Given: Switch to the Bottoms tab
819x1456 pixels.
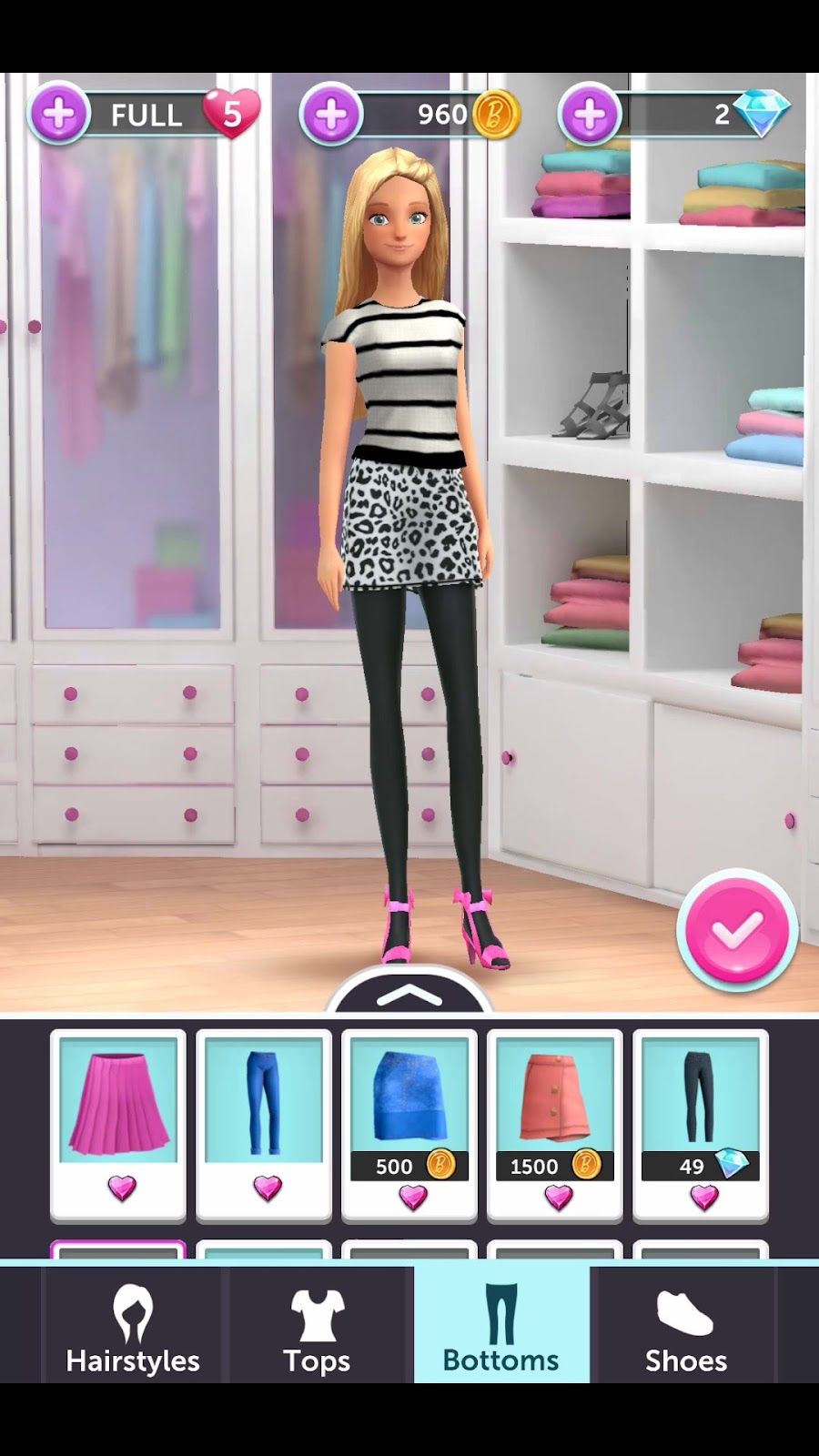Looking at the screenshot, I should click(500, 1328).
